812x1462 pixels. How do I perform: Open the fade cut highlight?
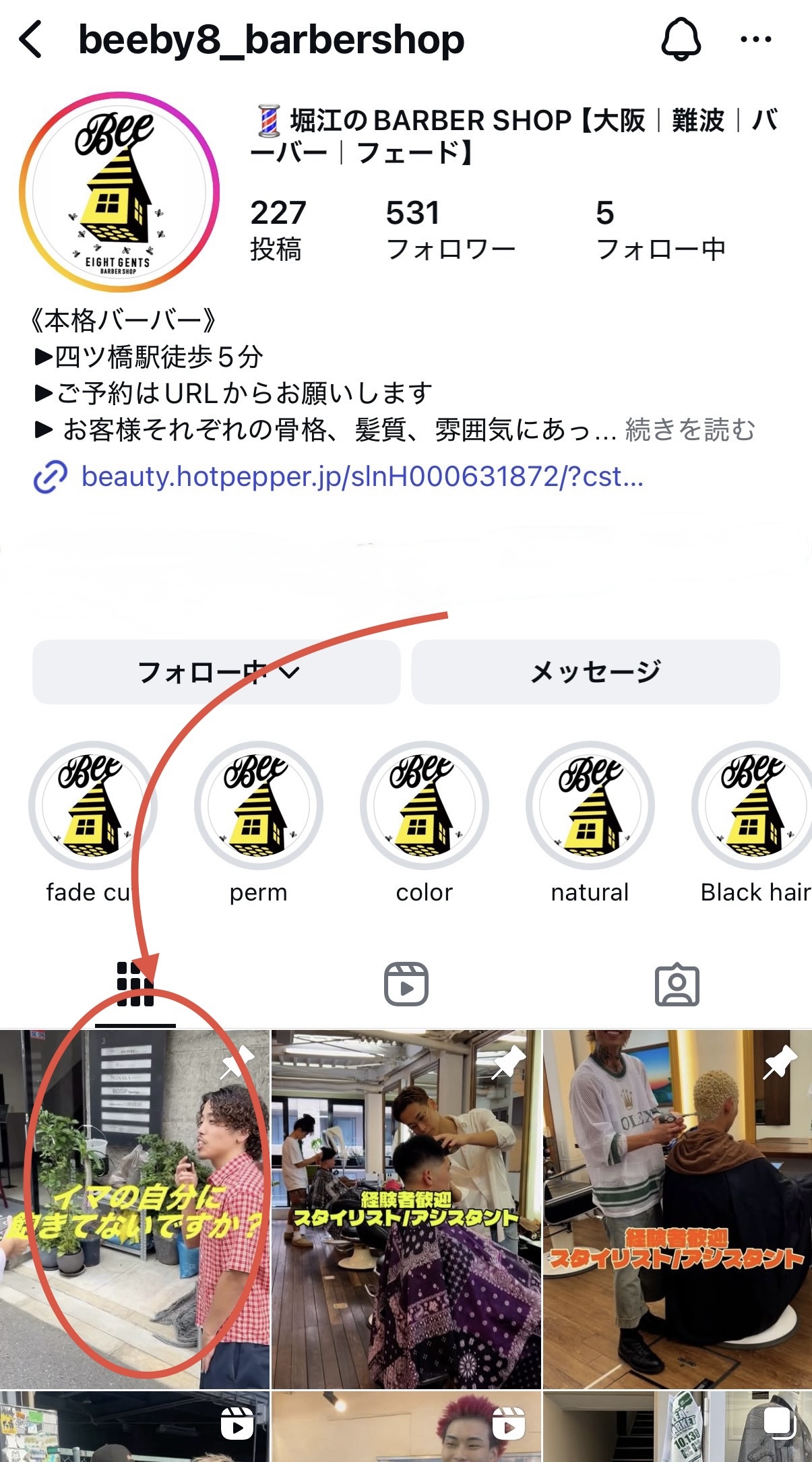click(x=92, y=805)
